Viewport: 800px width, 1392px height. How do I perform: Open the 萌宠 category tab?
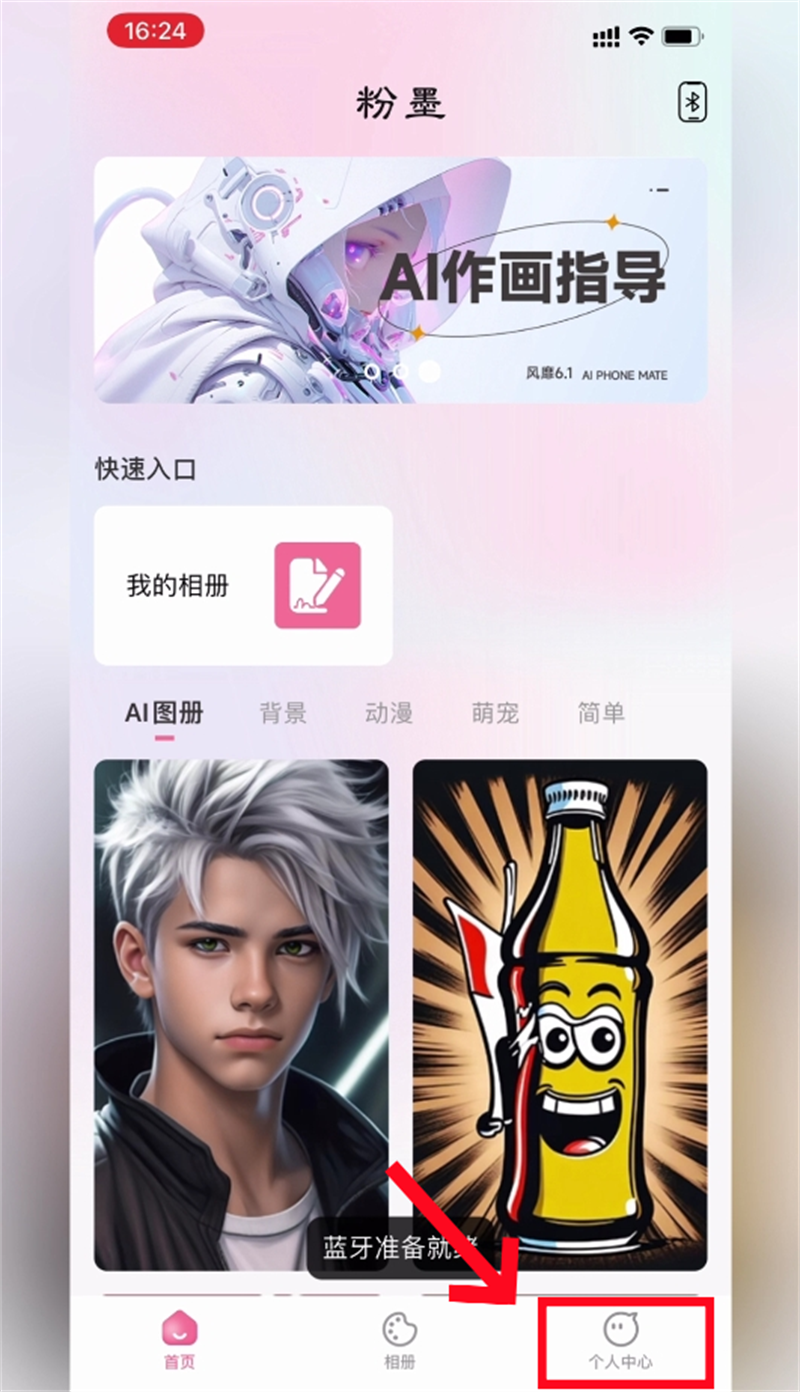click(494, 713)
